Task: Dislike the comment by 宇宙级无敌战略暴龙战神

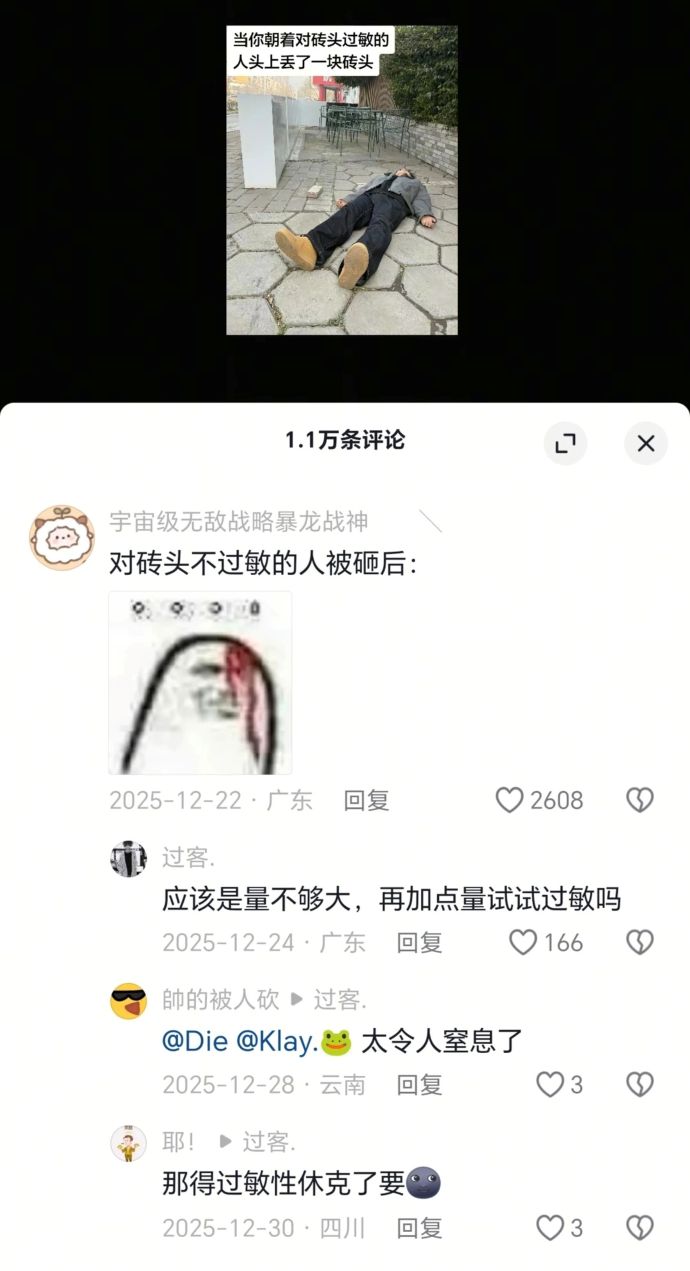Action: [x=639, y=800]
